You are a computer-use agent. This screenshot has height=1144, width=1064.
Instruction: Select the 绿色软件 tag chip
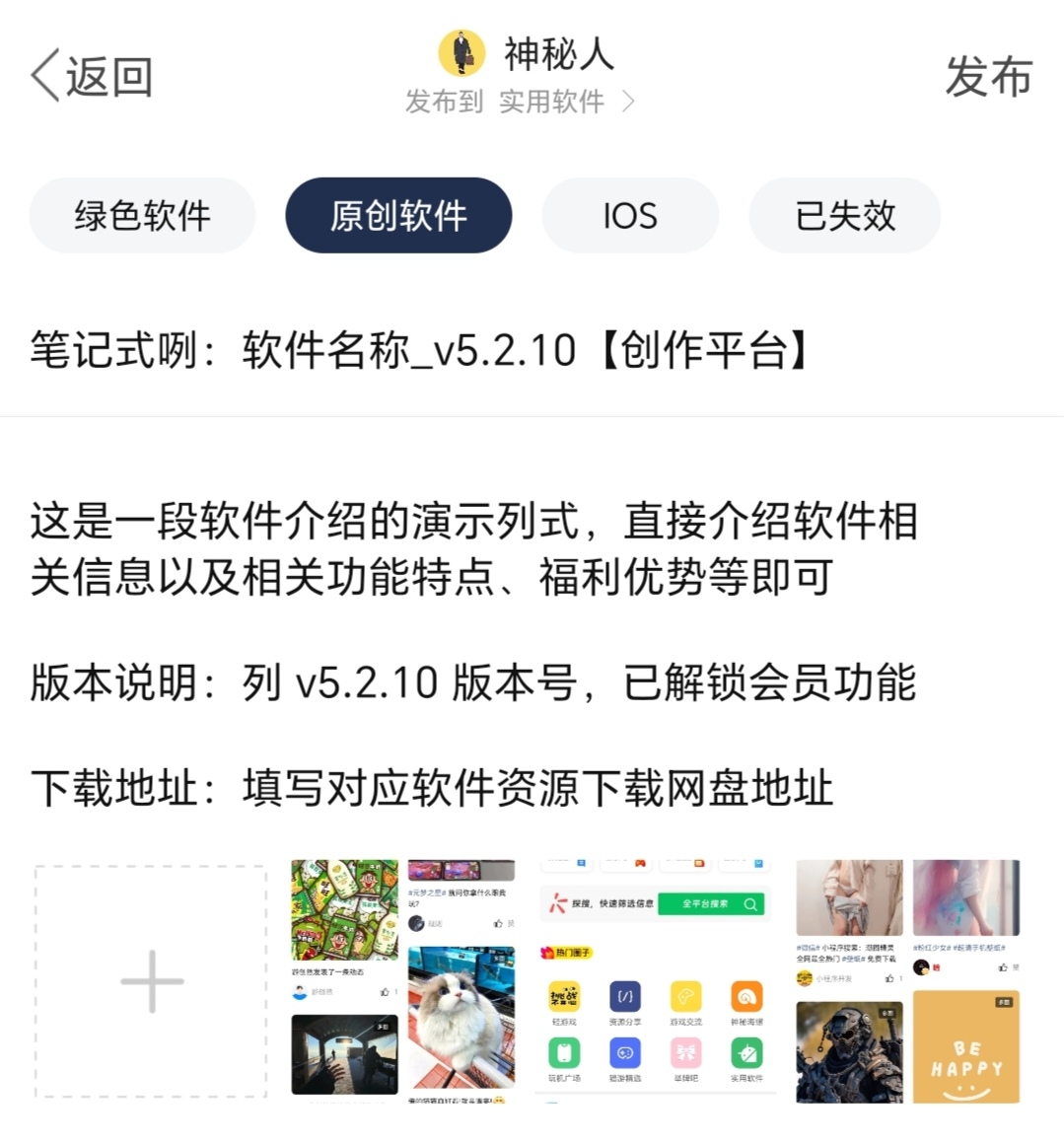(142, 216)
